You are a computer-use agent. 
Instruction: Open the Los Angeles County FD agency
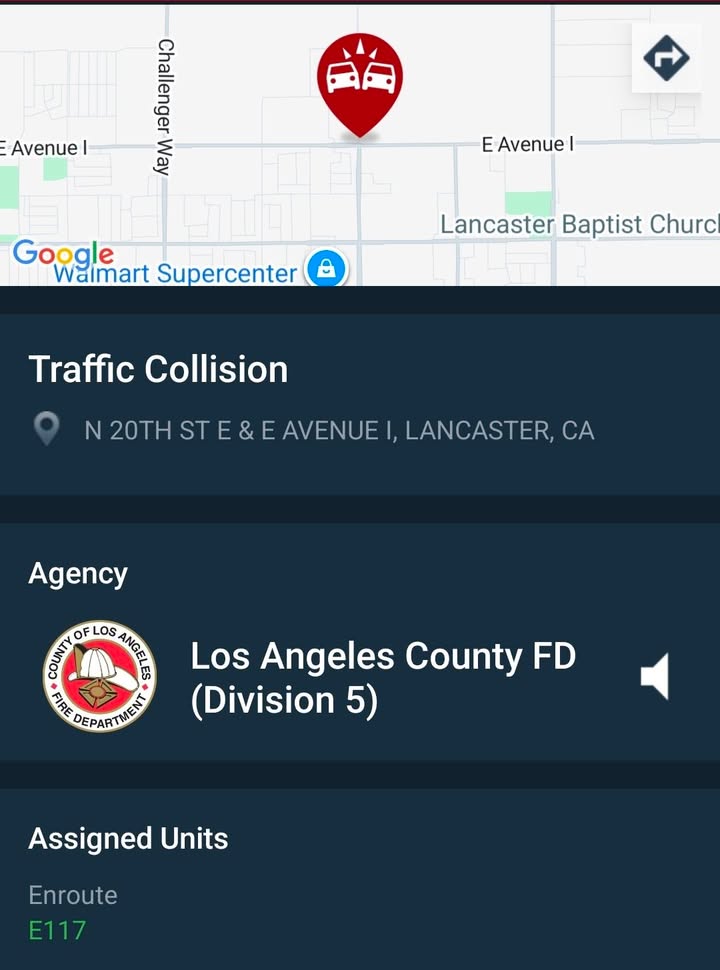coord(383,677)
